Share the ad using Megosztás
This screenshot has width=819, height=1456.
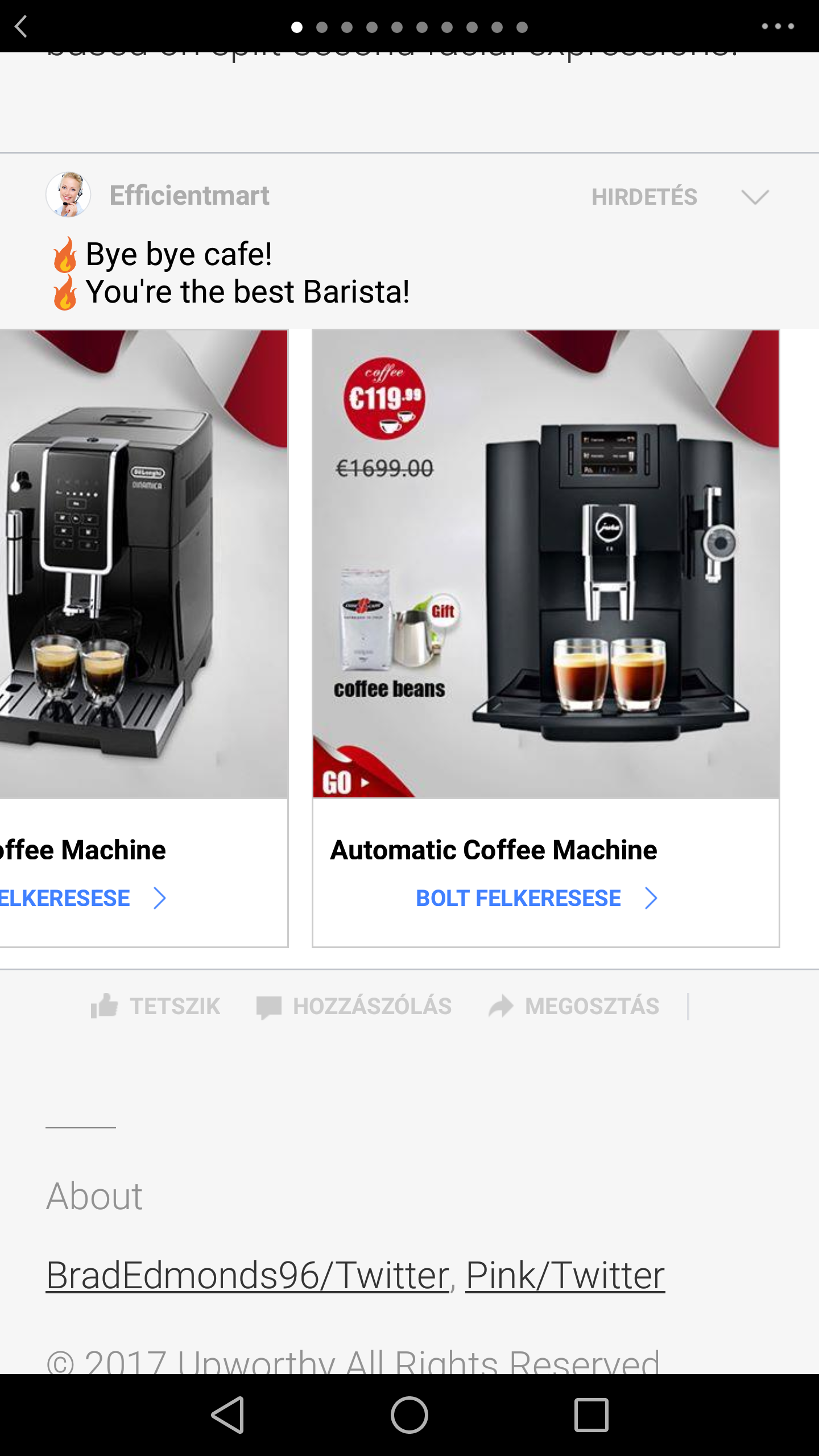pos(574,1006)
